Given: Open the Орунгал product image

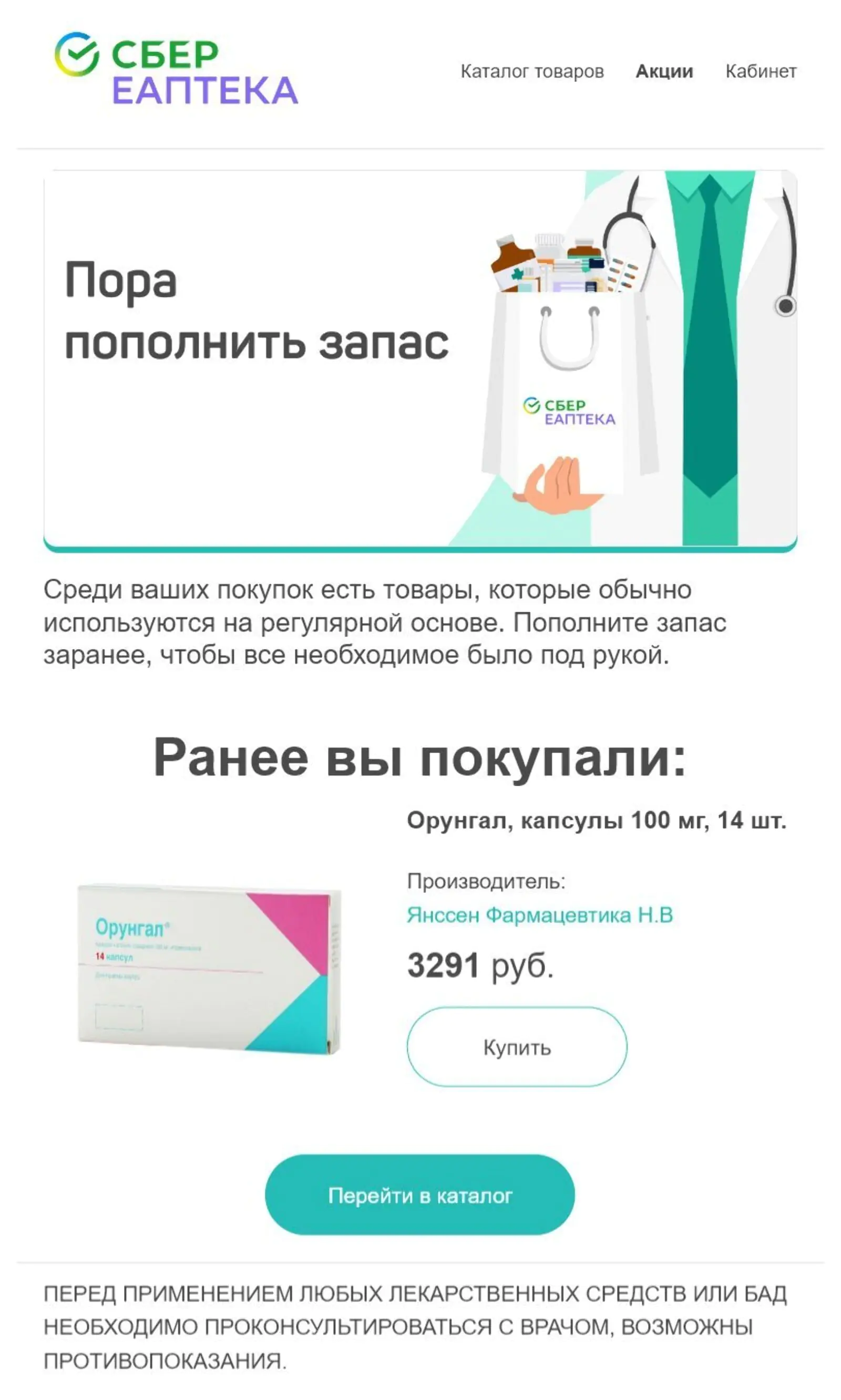Looking at the screenshot, I should (x=209, y=968).
